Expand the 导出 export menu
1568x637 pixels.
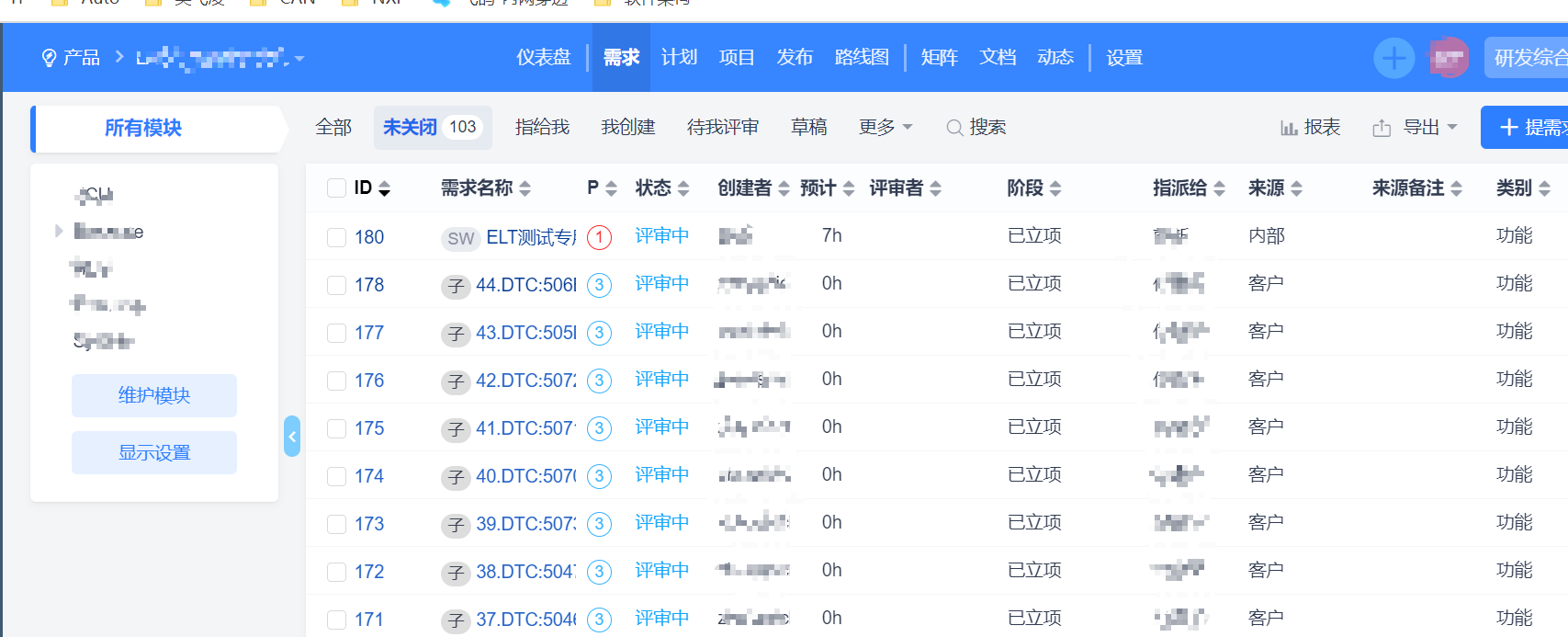tap(1415, 128)
